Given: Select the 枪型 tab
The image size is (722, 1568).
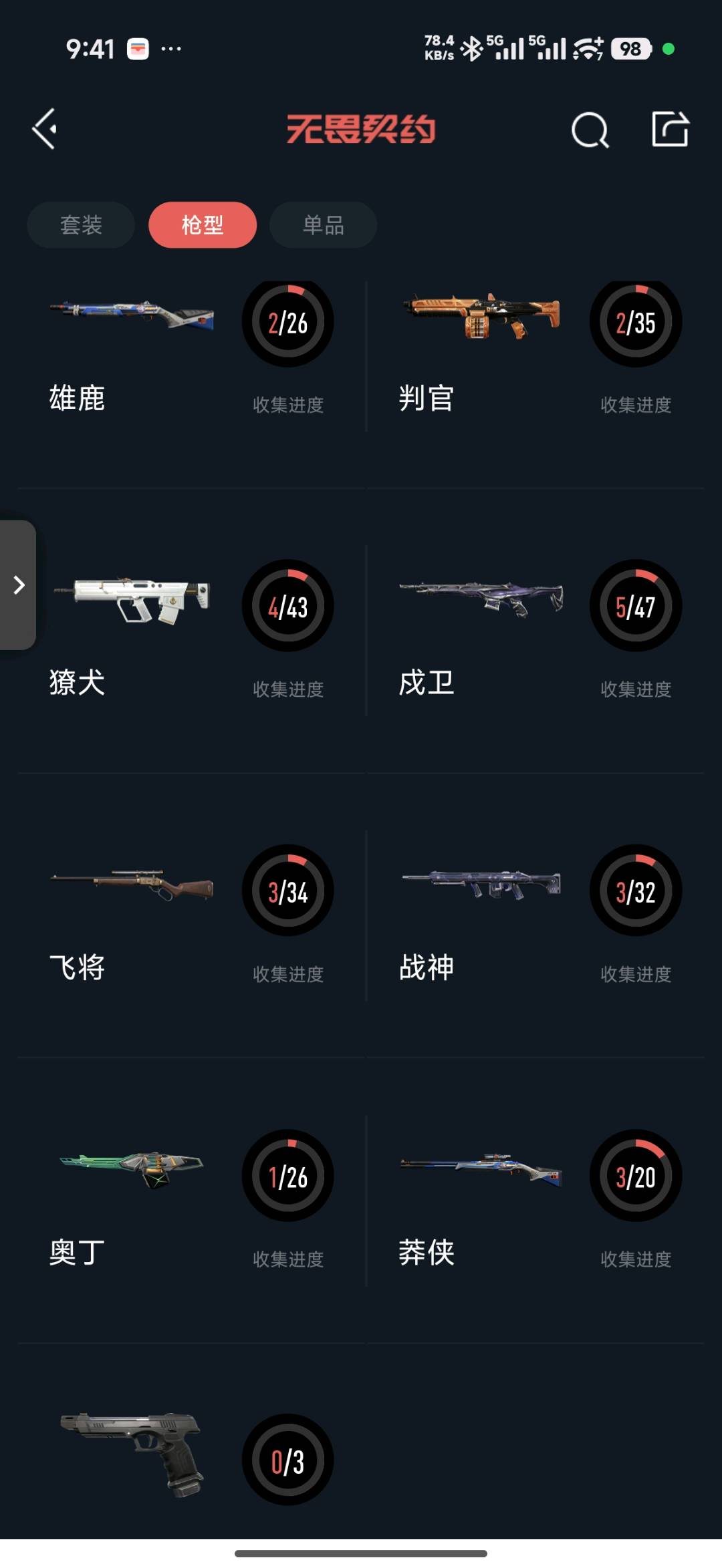Looking at the screenshot, I should pos(203,225).
